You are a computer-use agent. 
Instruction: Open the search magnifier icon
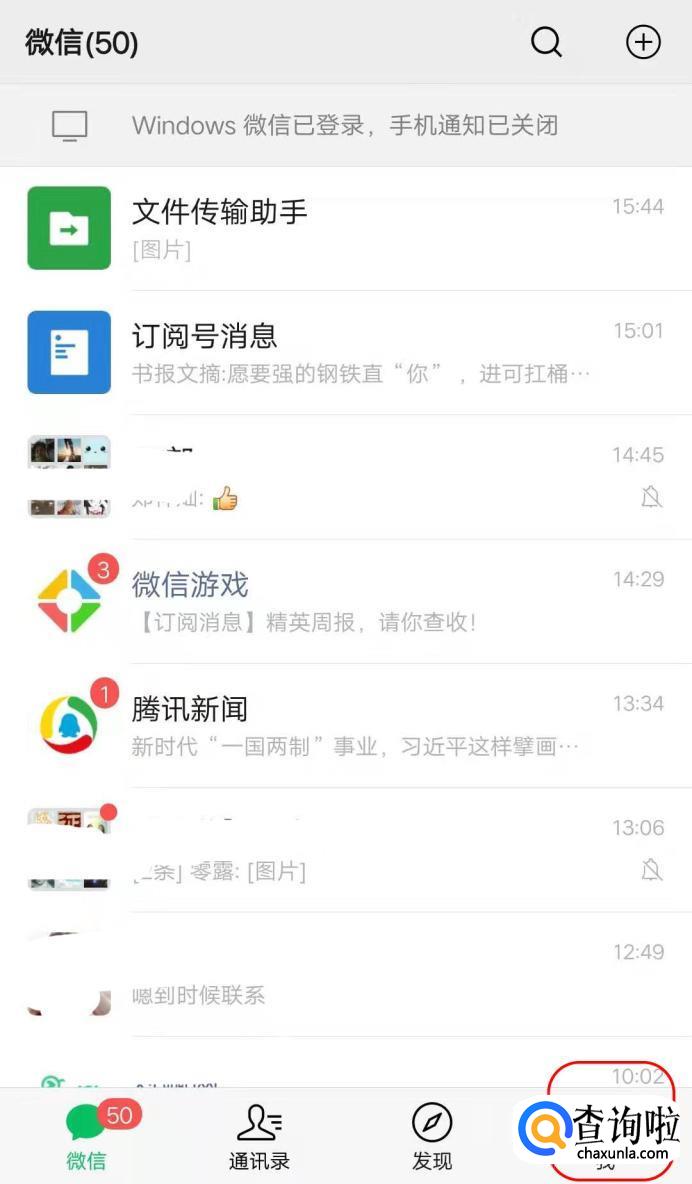(546, 42)
